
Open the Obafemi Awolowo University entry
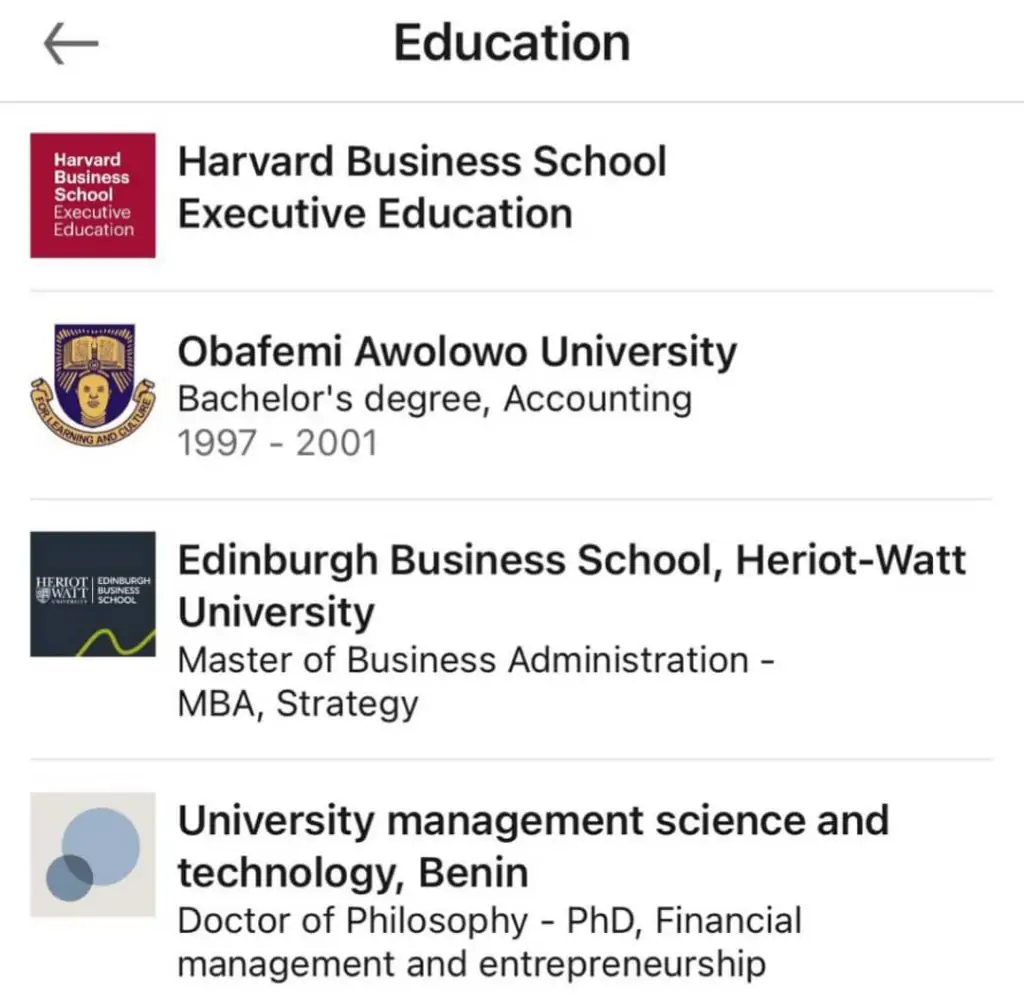[456, 352]
